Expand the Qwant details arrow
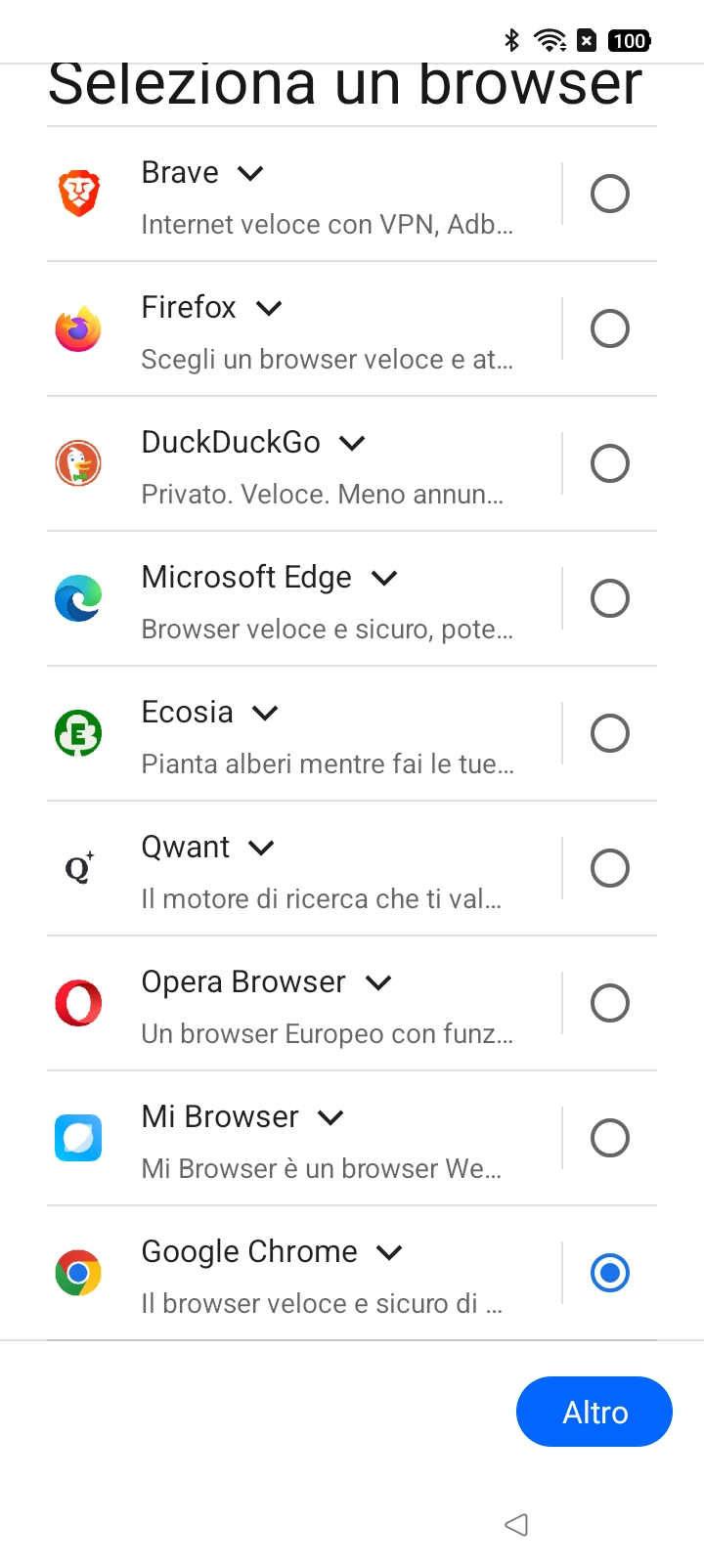704x1568 pixels. pos(261,848)
